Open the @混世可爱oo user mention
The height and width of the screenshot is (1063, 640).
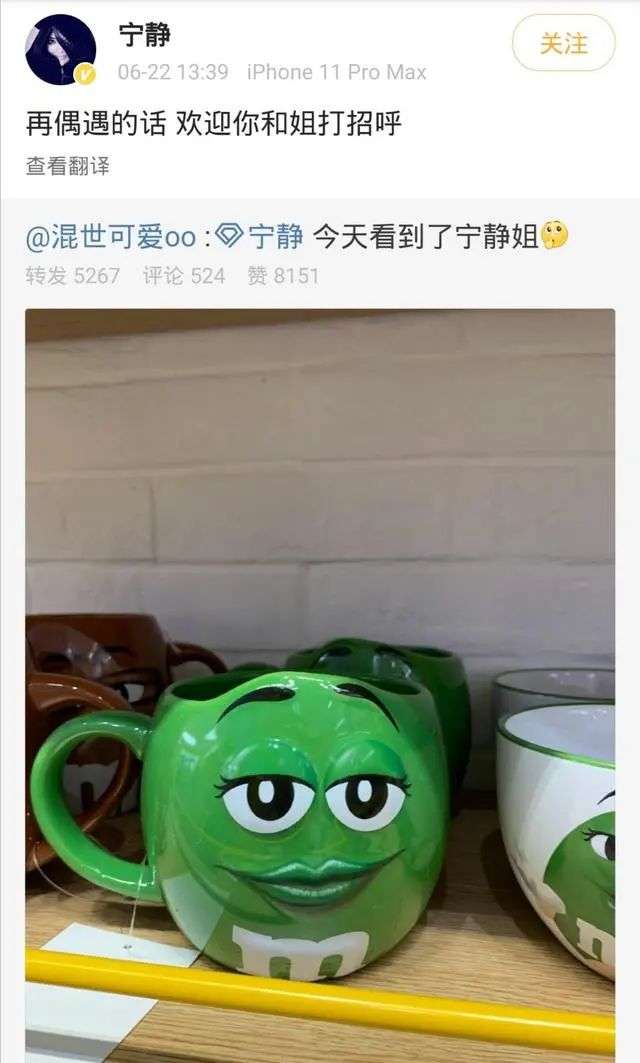pos(111,237)
